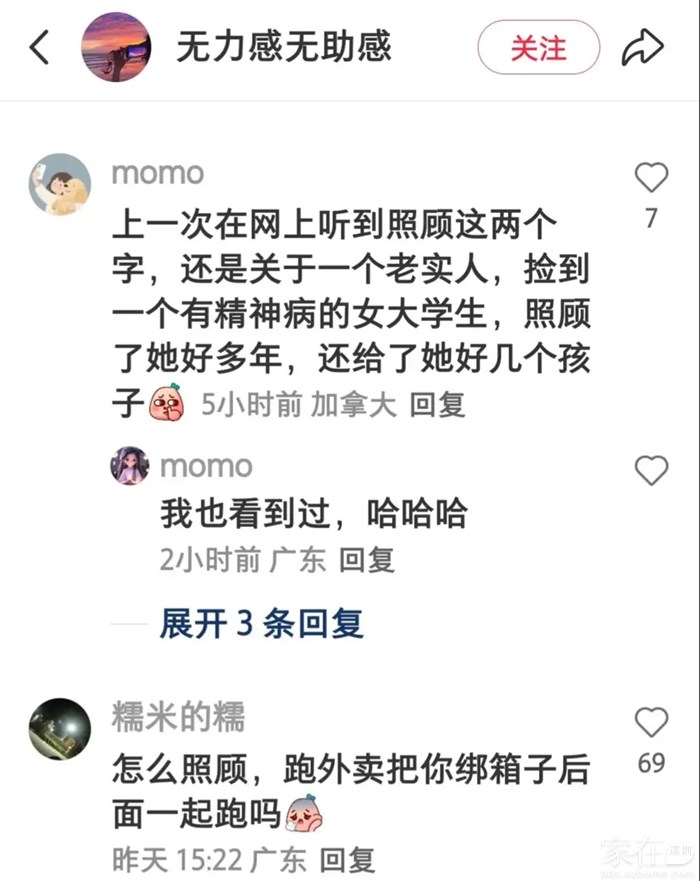Go back using the arrow icon

click(38, 47)
